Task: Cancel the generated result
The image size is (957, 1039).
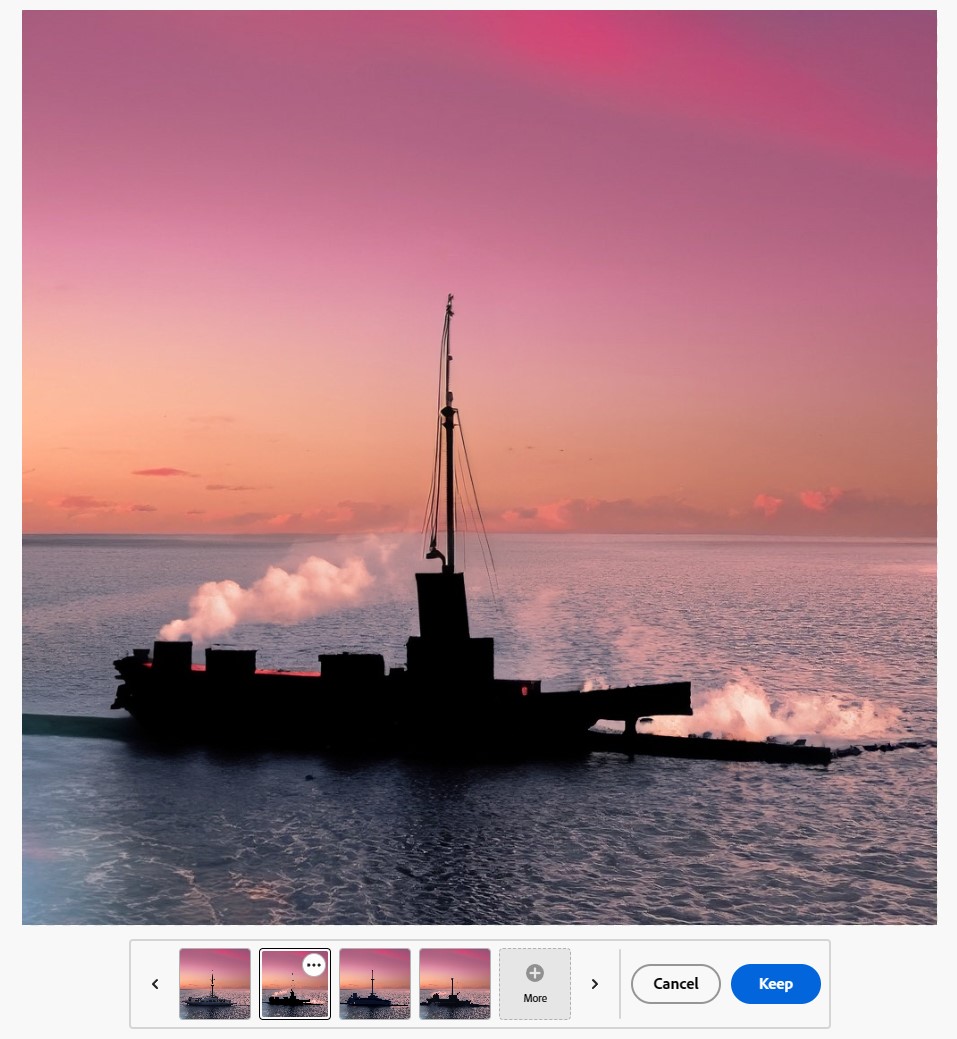Action: click(x=676, y=984)
